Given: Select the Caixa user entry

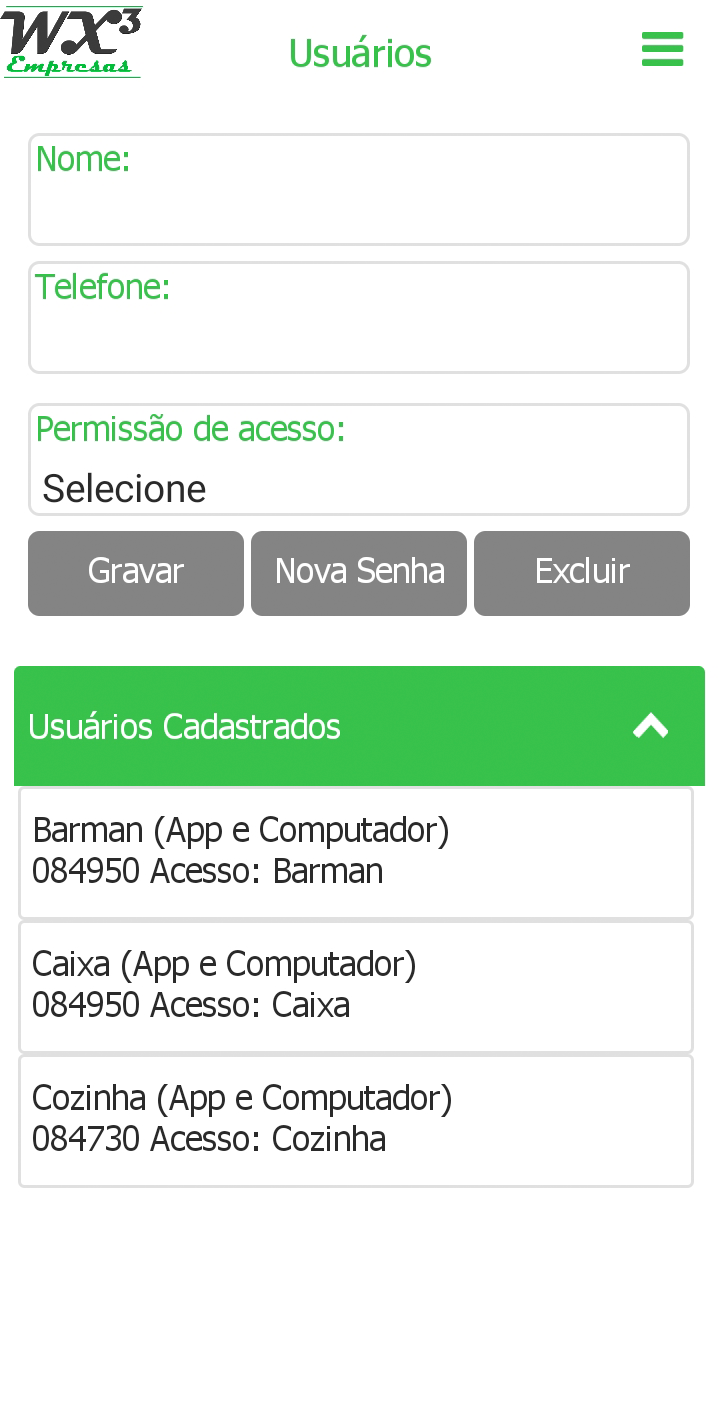Looking at the screenshot, I should [356, 987].
